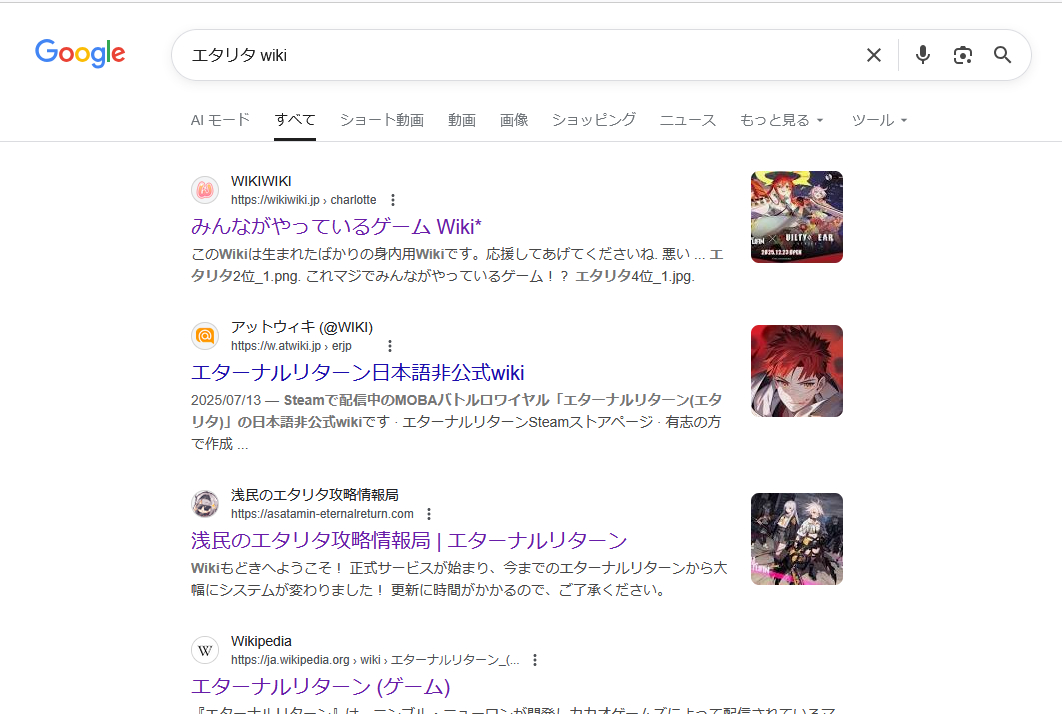Open the more options menu beside wikiwiki.jp
Viewport: 1062px width, 714px height.
[x=393, y=200]
